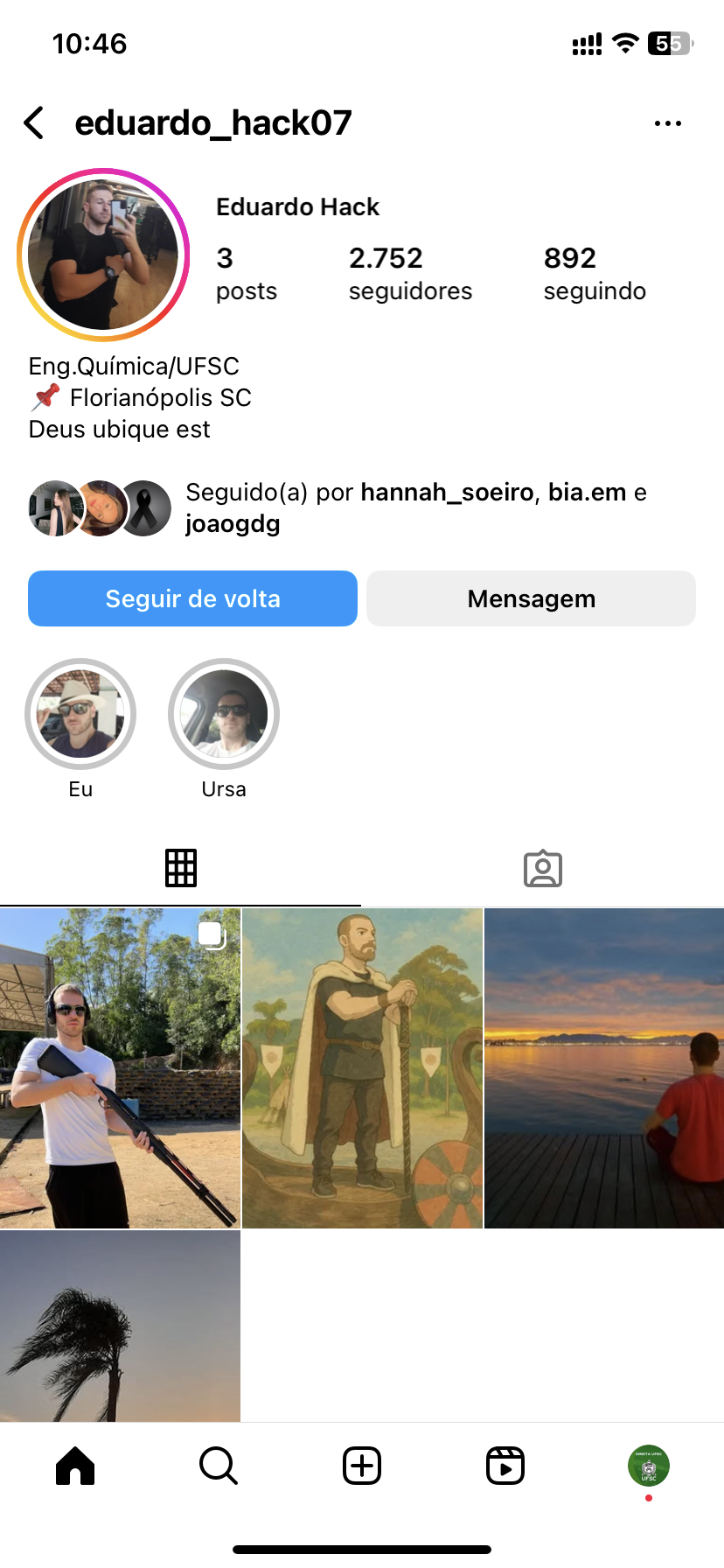
Task: Open the palm tree post
Action: click(120, 1326)
